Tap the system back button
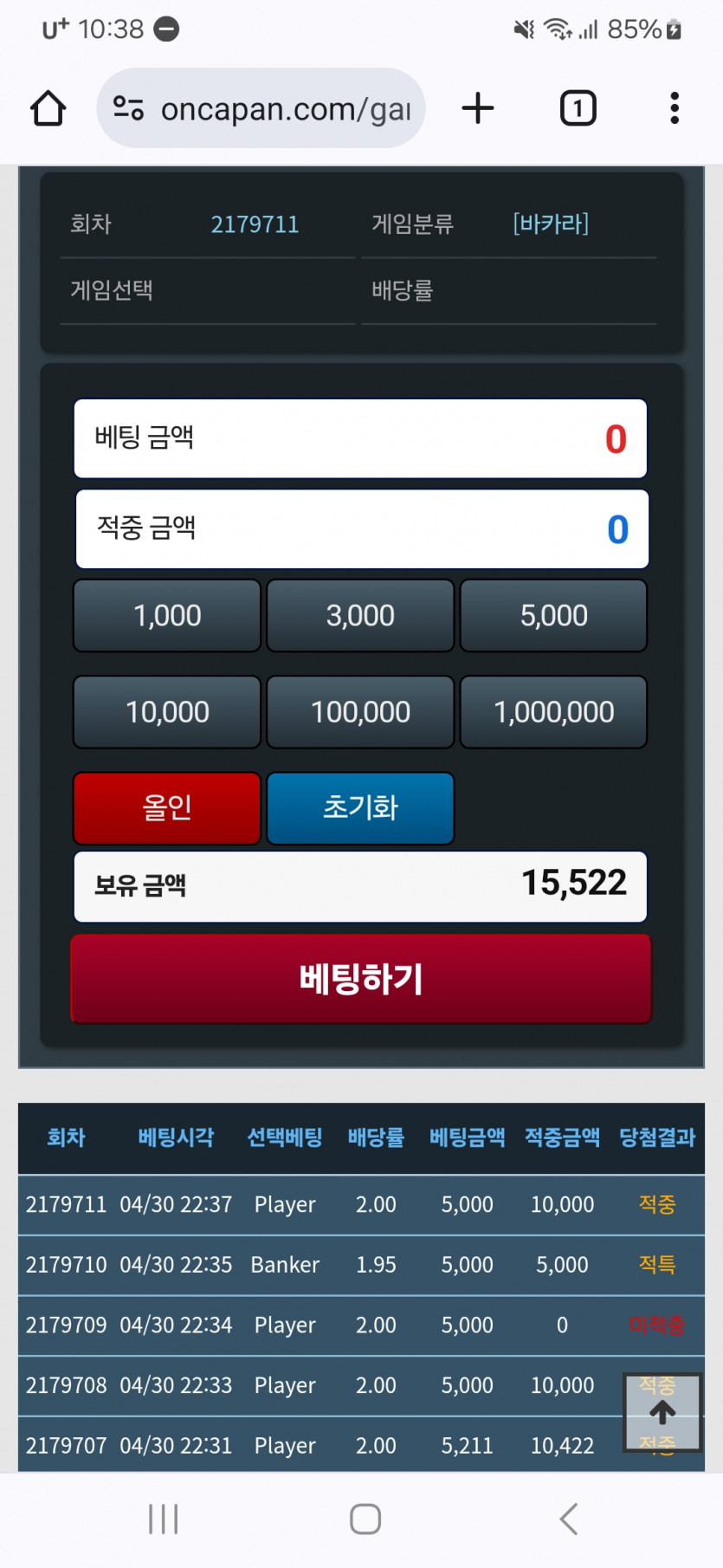This screenshot has width=723, height=1568. (568, 1519)
